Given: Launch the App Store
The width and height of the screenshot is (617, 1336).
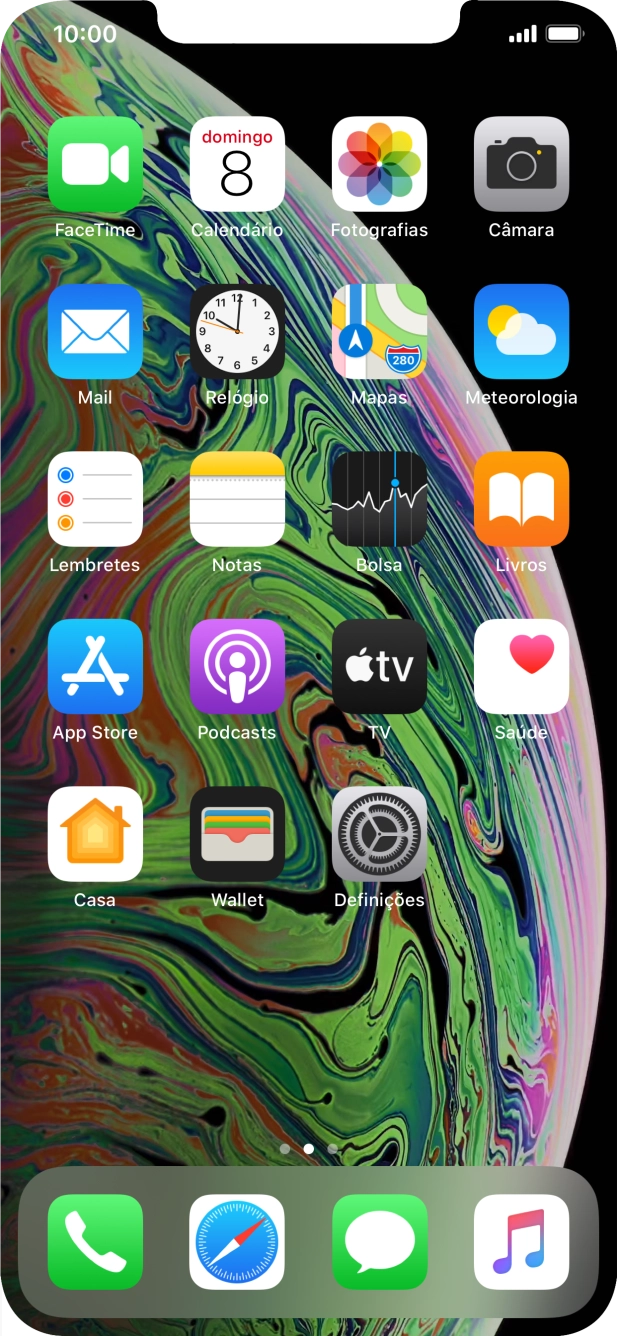Looking at the screenshot, I should pyautogui.click(x=95, y=666).
